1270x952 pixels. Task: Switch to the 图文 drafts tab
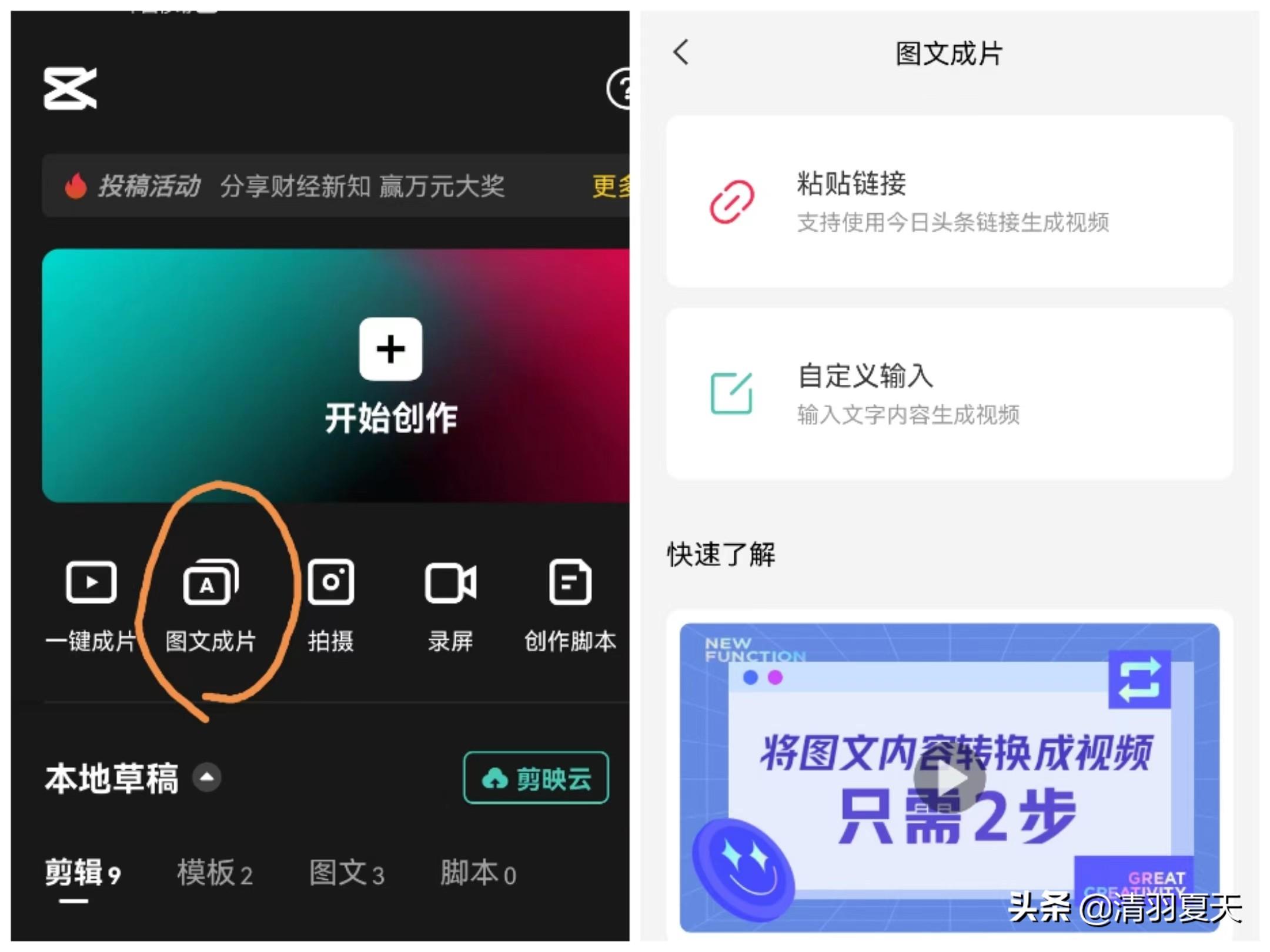(x=346, y=873)
